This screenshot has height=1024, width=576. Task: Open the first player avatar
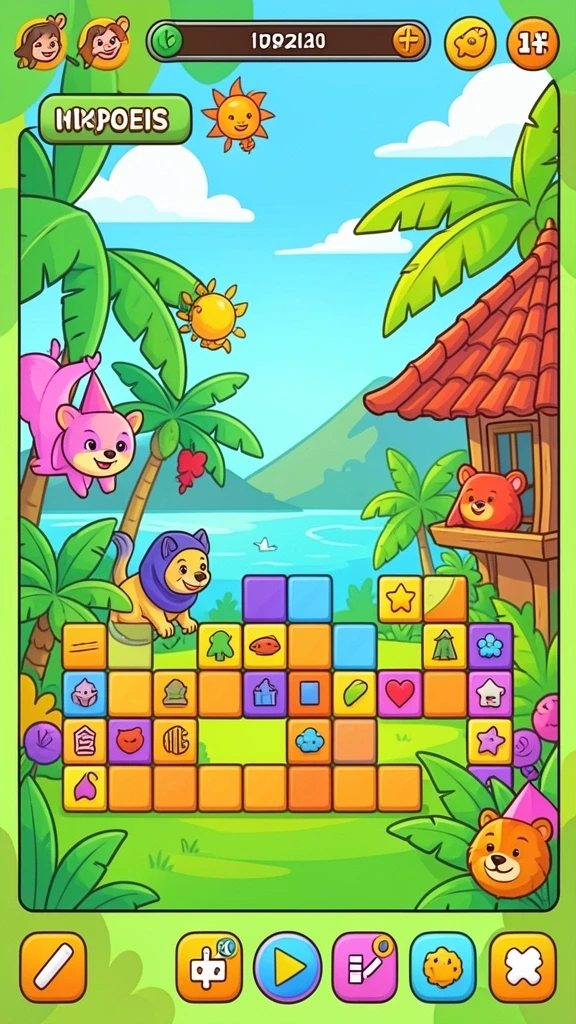coord(40,40)
